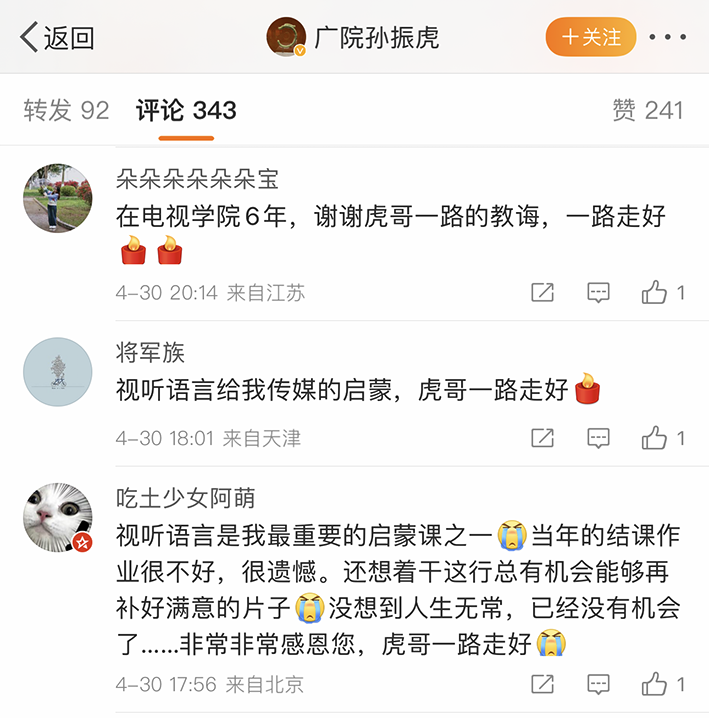Screen dimensions: 709x718
Task: Open the three-dot overflow menu
Action: coord(667,38)
